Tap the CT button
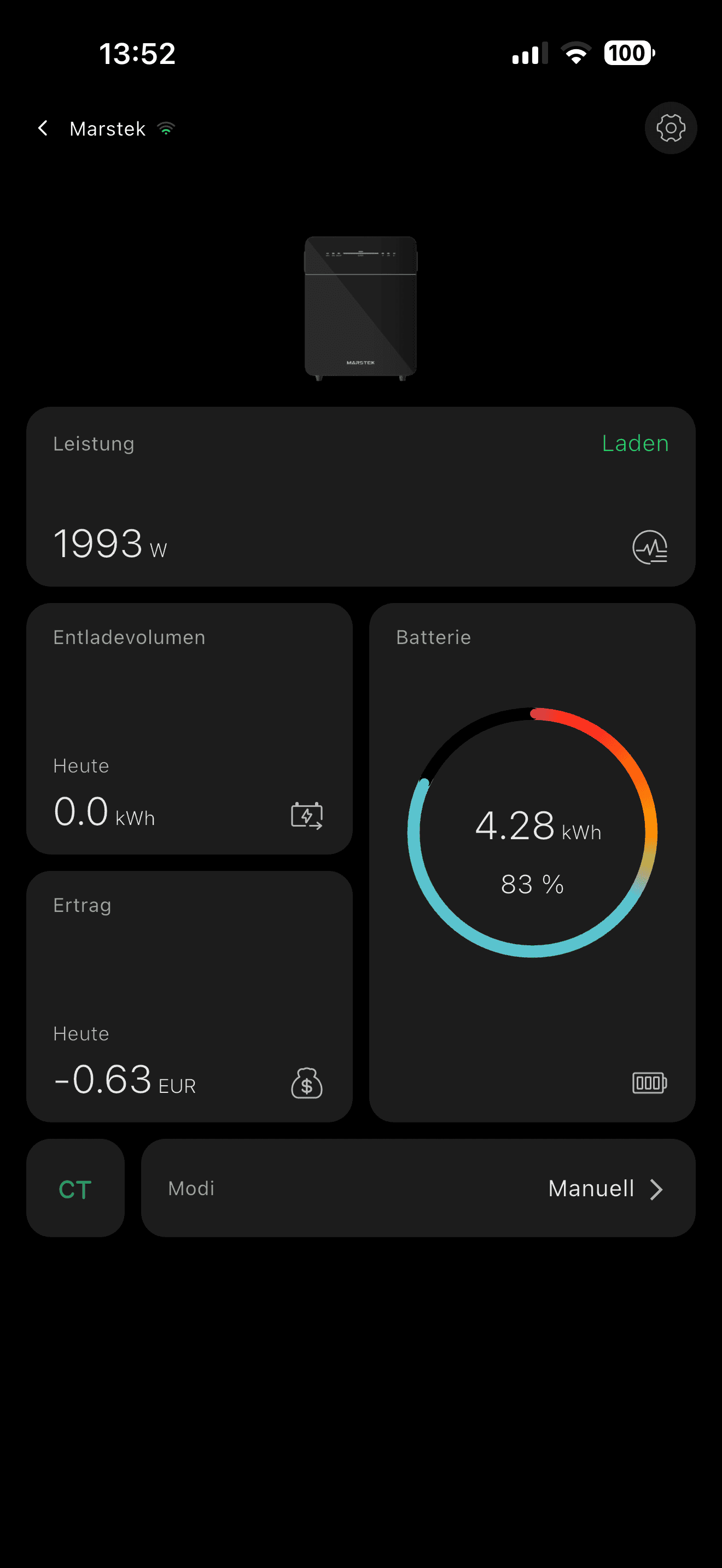722x1568 pixels. tap(75, 1188)
